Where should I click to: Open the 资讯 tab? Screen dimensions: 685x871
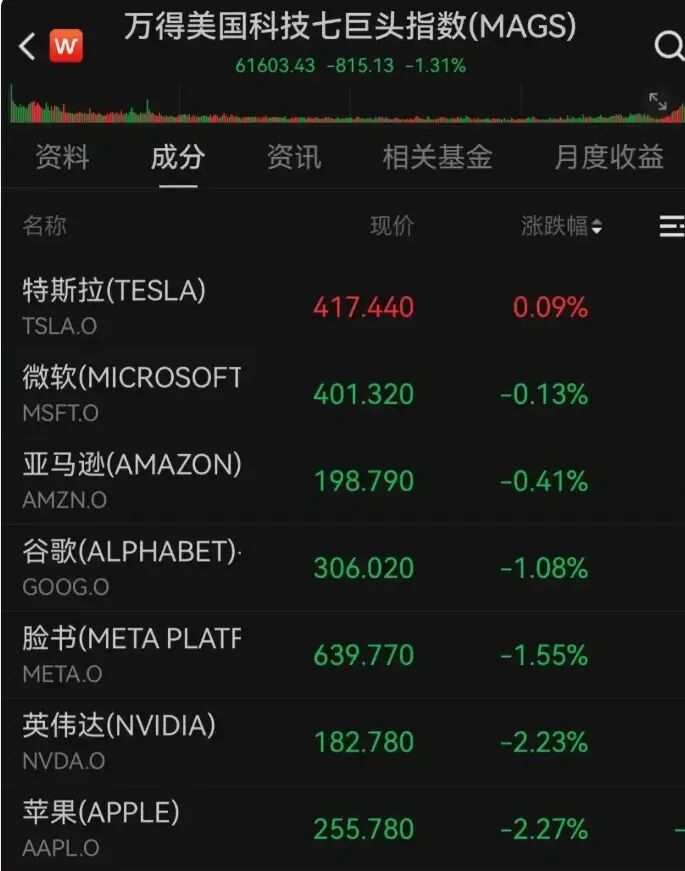[294, 157]
